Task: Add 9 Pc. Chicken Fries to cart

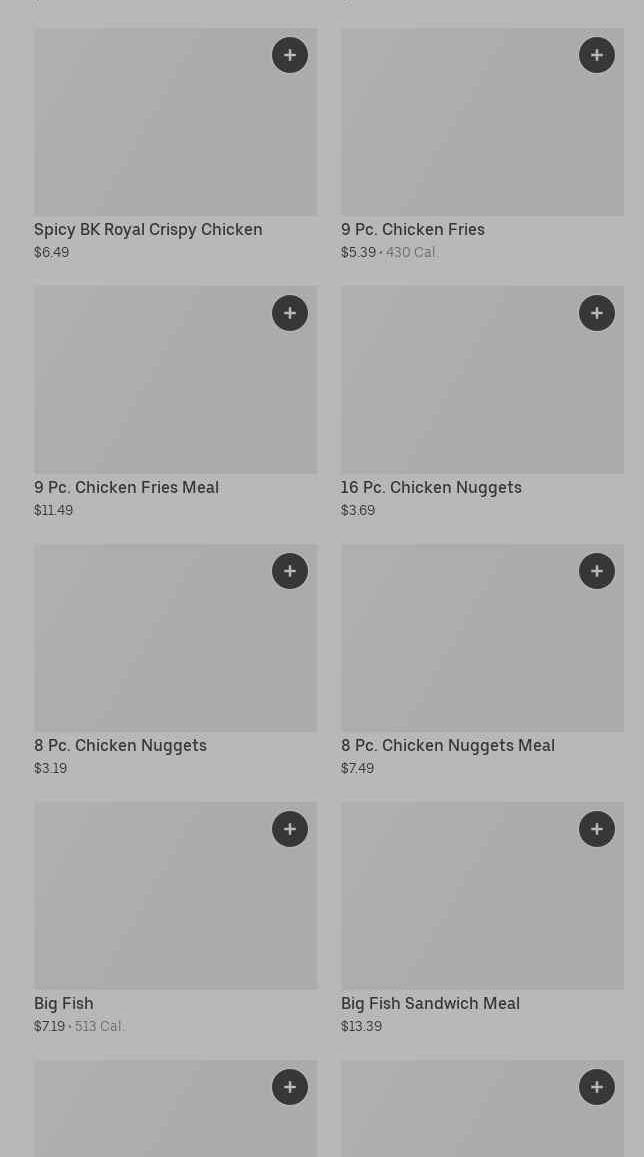Action: [597, 55]
